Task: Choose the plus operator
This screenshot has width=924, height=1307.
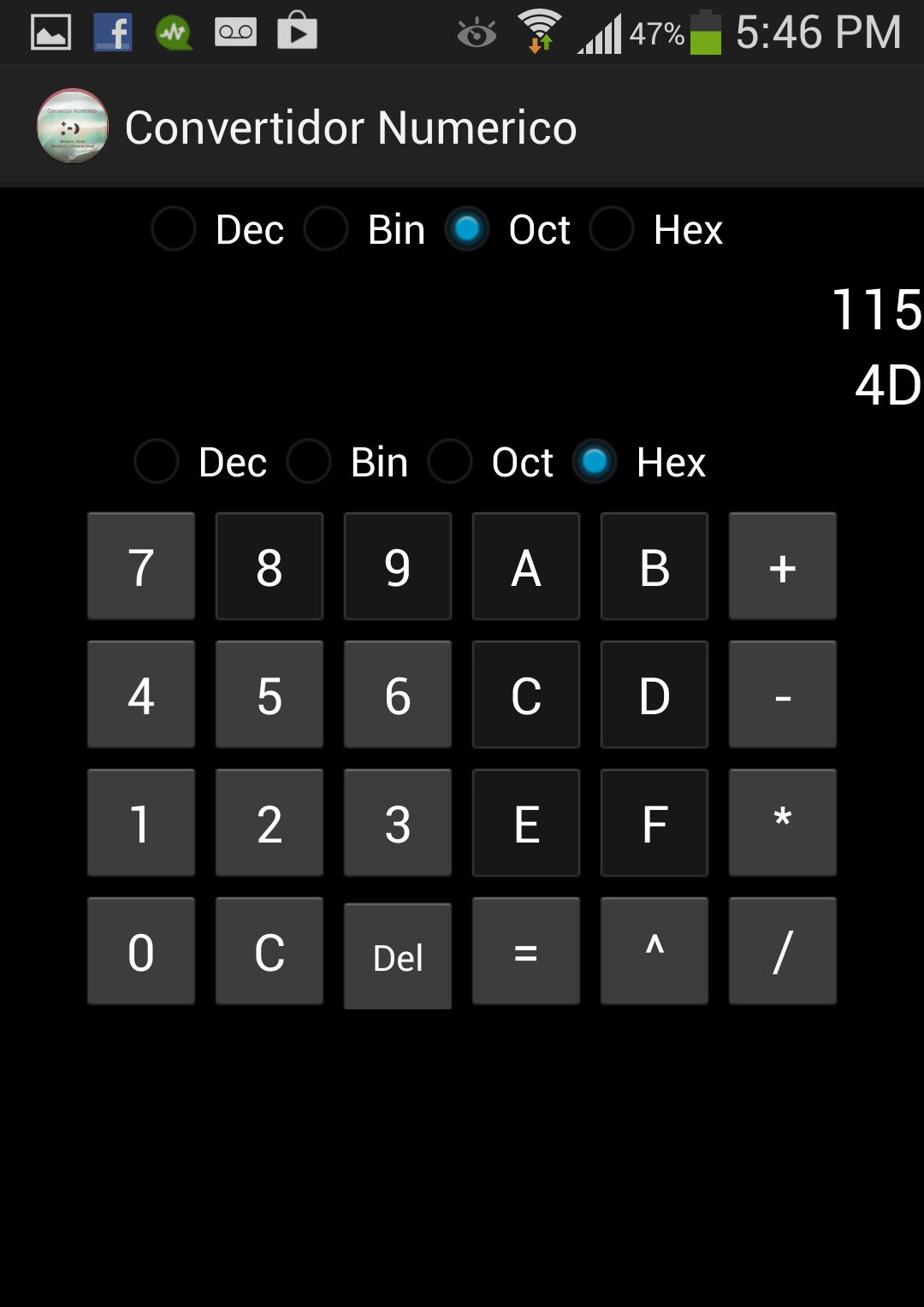Action: [x=783, y=566]
